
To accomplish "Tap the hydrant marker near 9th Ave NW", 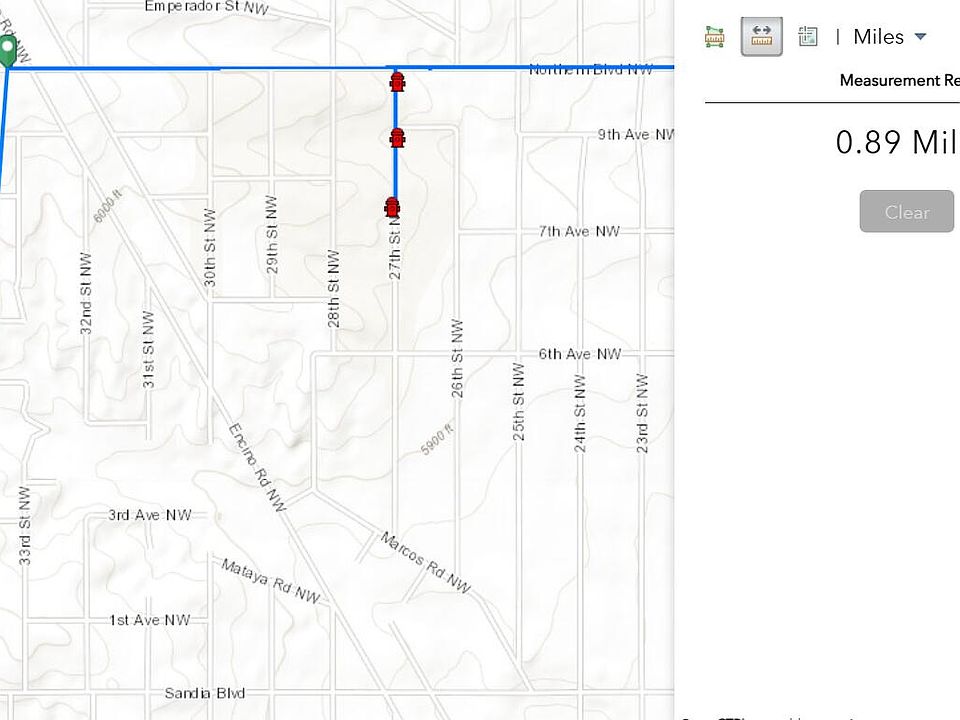I will [397, 137].
